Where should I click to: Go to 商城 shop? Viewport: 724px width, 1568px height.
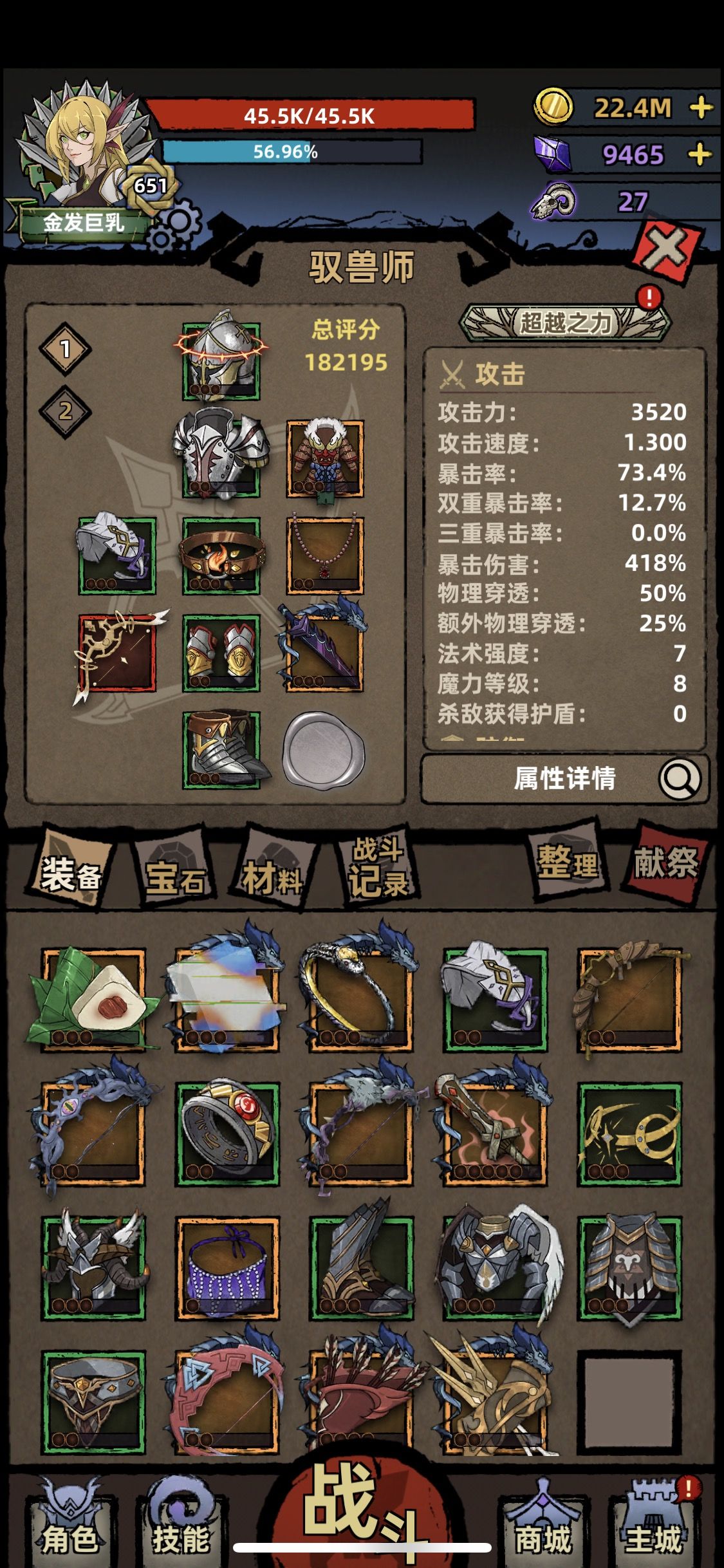coord(542,1532)
